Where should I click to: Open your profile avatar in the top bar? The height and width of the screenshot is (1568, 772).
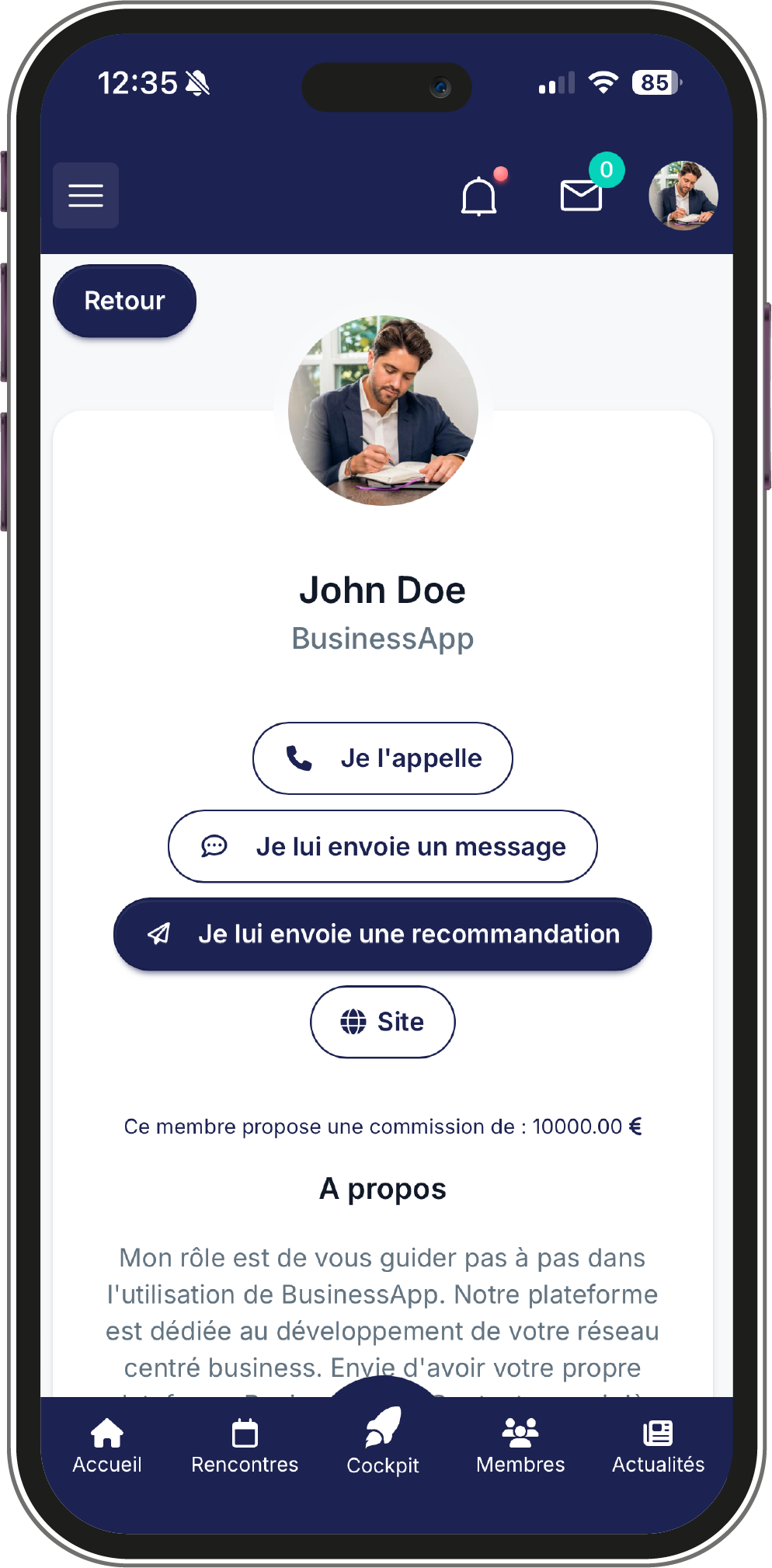(682, 195)
